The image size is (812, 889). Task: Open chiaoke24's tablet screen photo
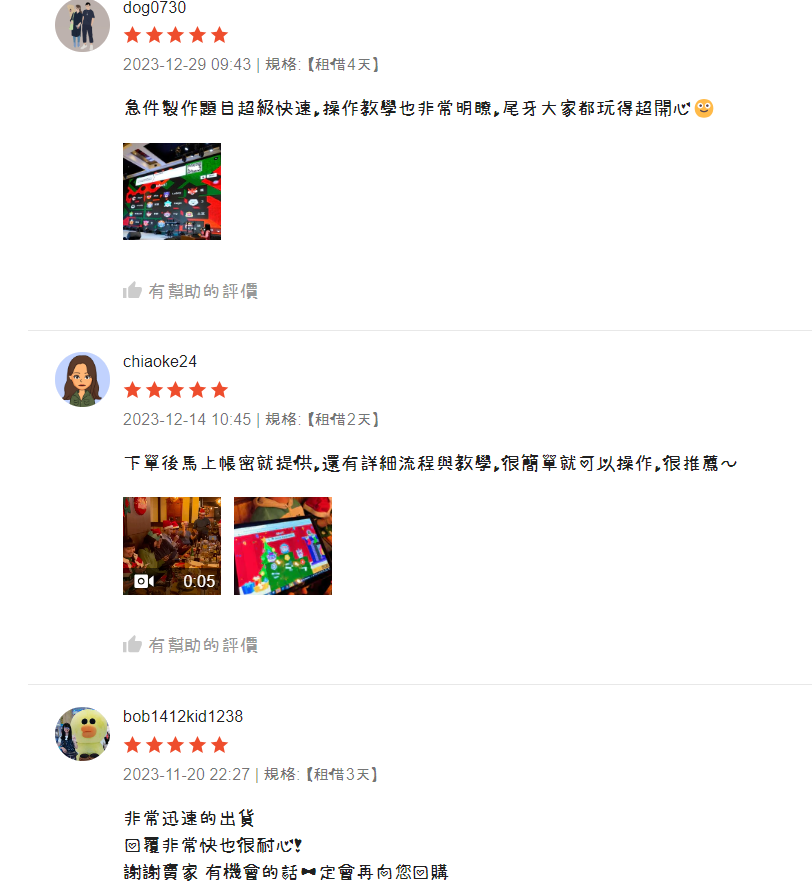tap(282, 546)
